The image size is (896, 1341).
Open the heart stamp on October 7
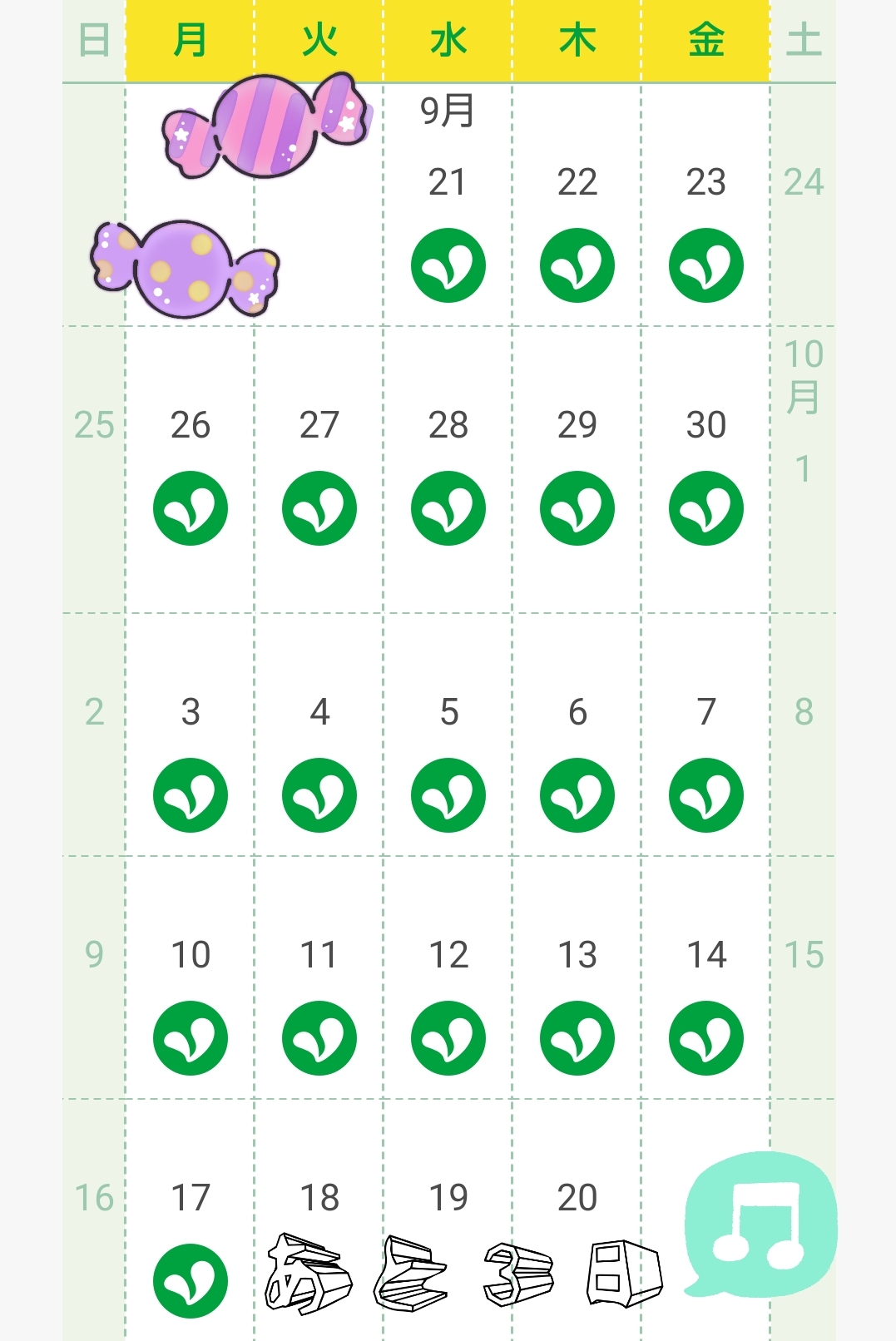(x=705, y=795)
